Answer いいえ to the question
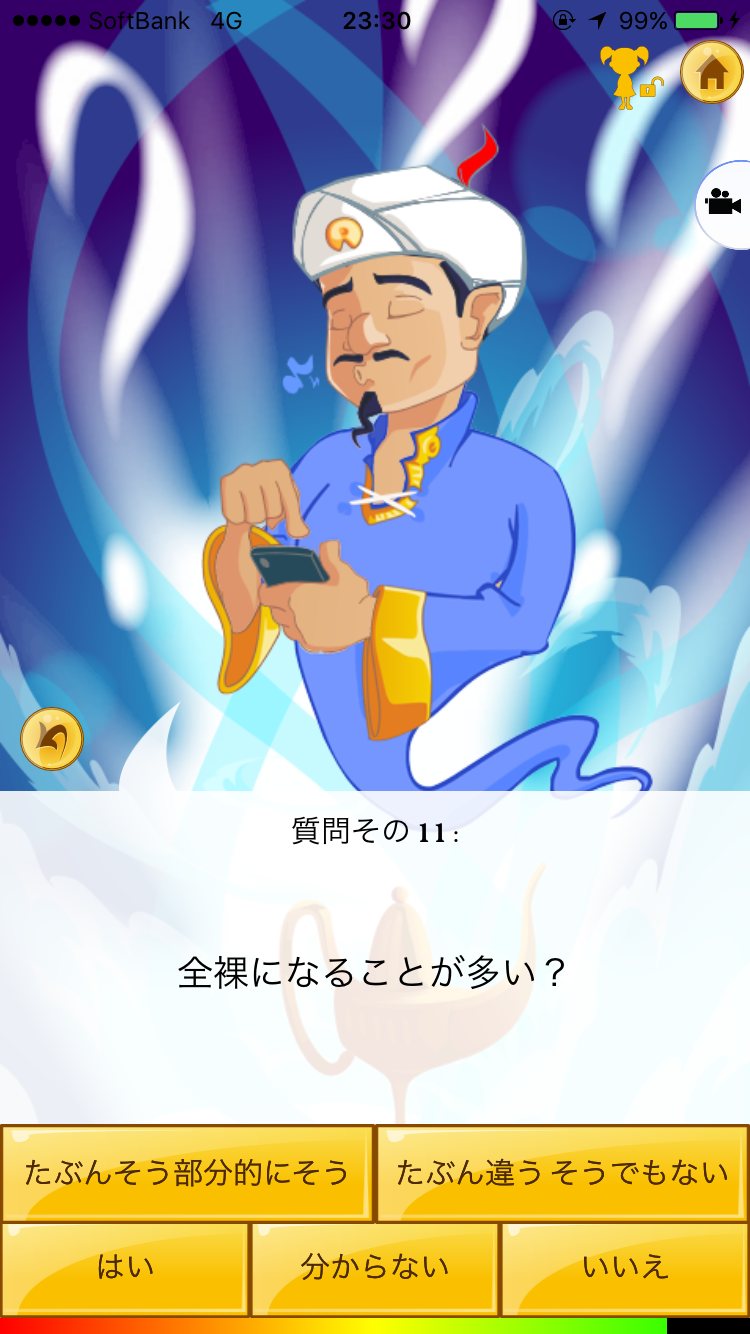 coord(625,1268)
